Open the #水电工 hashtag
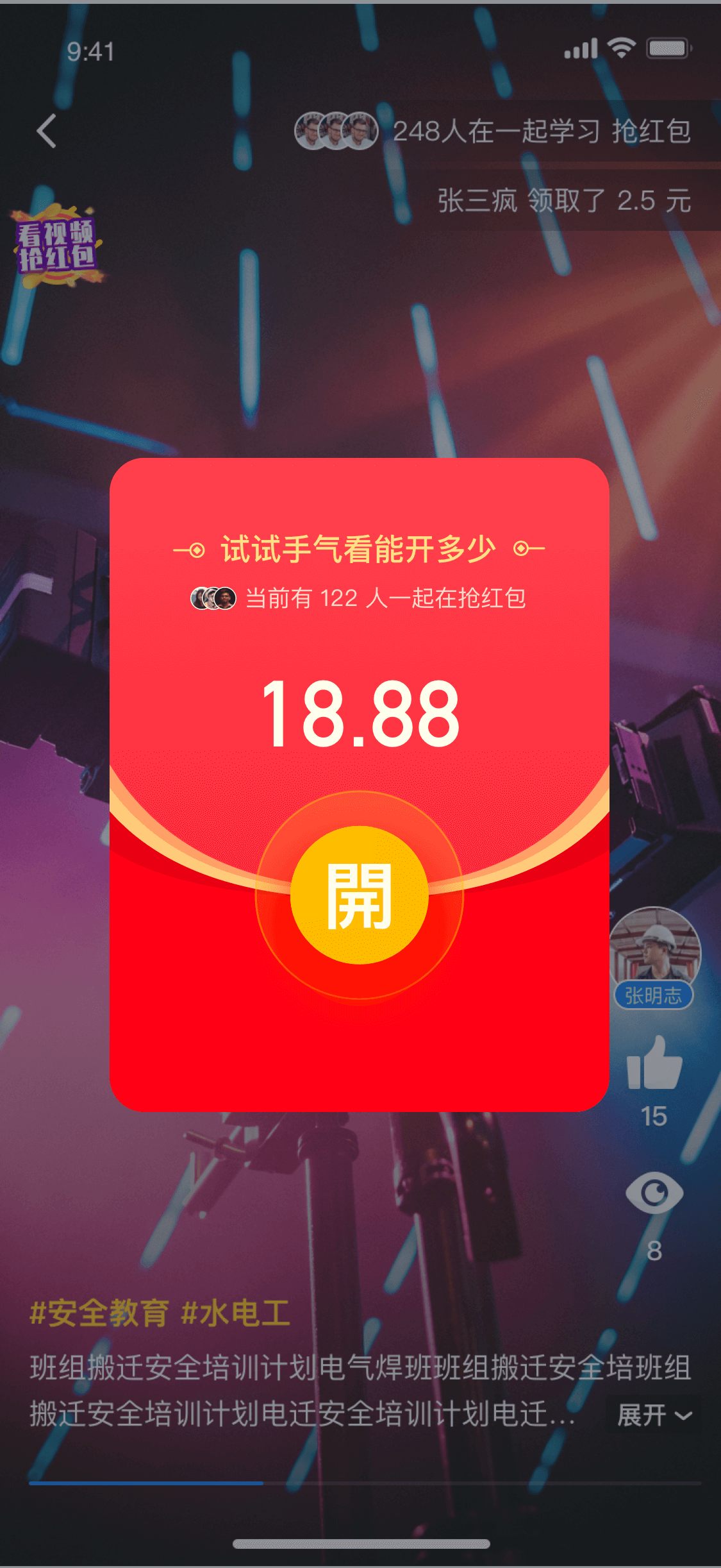 (236, 1312)
